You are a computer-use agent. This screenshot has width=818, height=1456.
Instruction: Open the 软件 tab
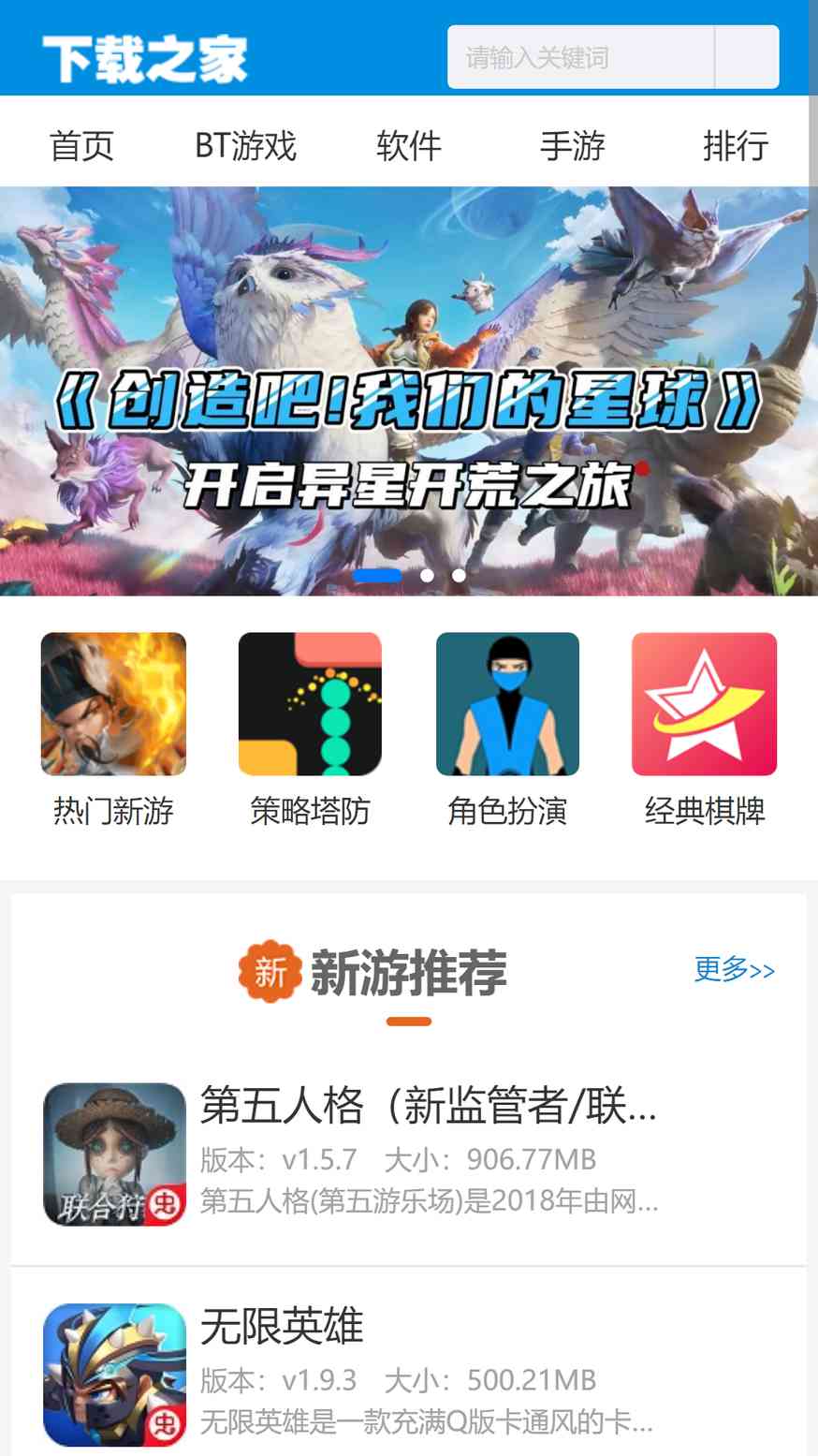(x=409, y=146)
